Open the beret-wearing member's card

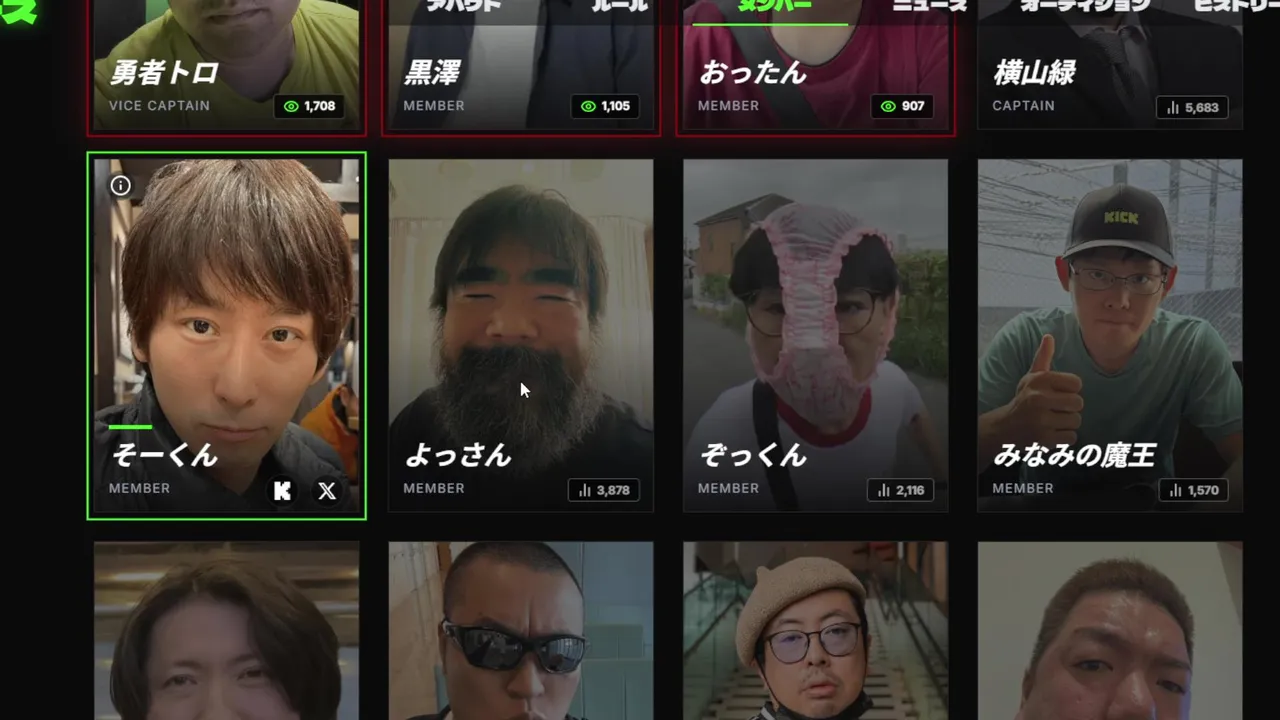coord(815,630)
